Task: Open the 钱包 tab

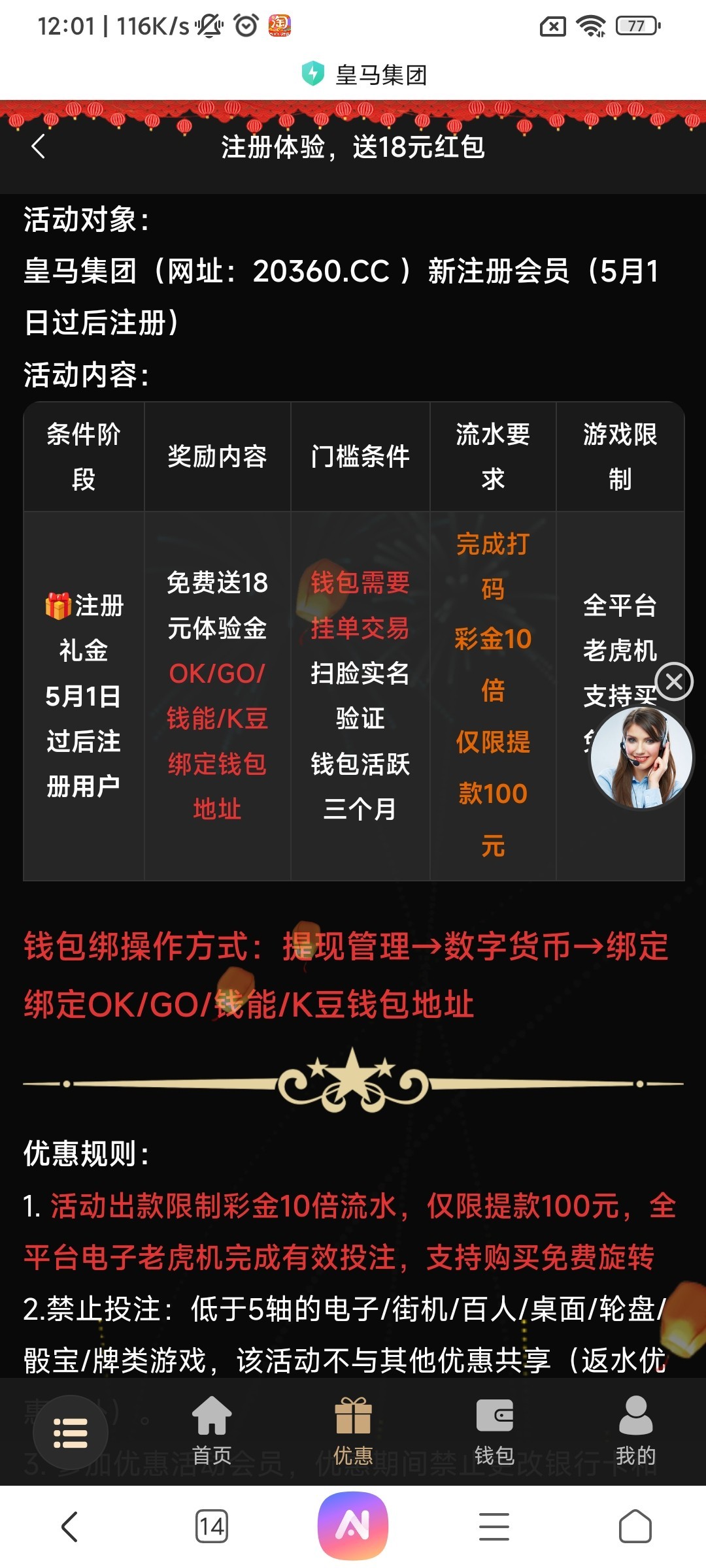Action: coord(494,1430)
